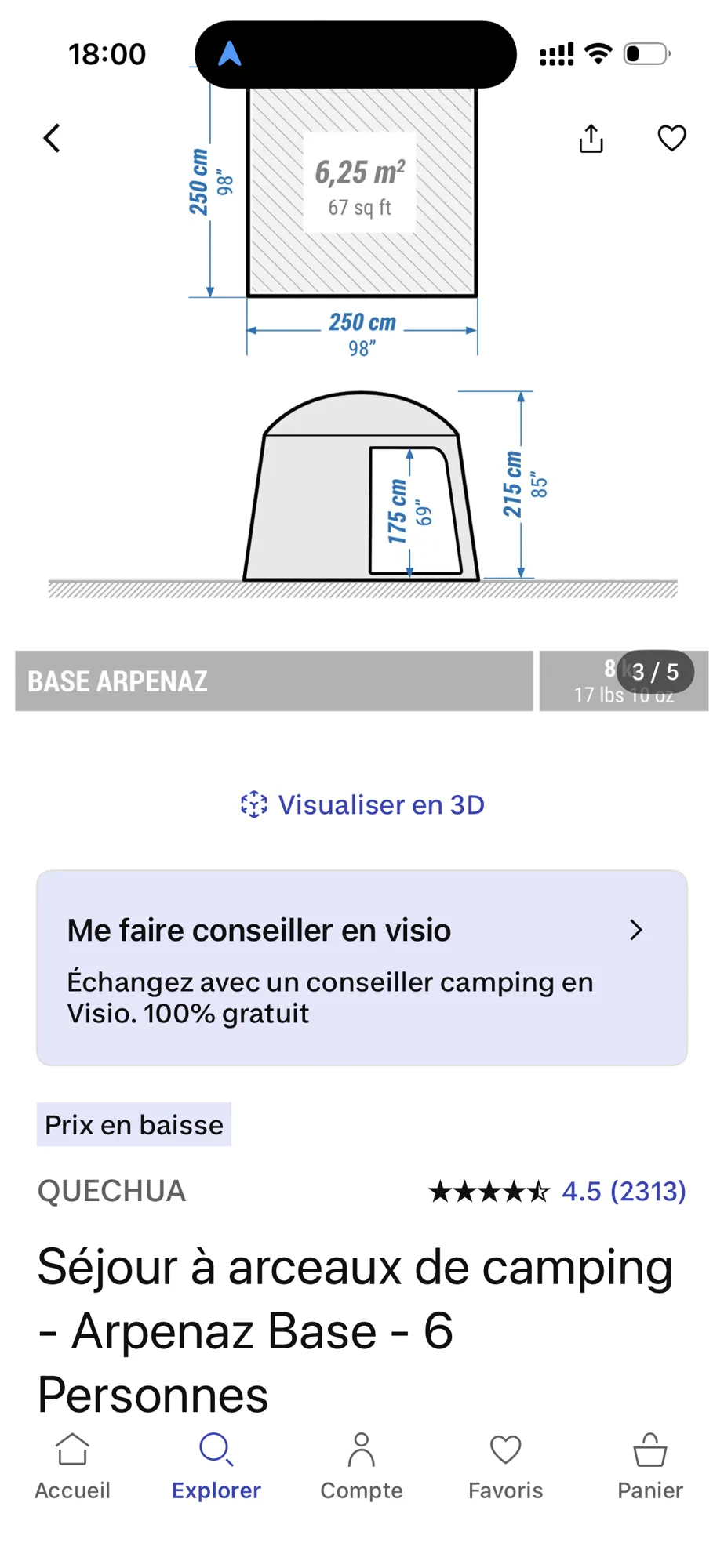
Task: Switch to the Explorer tab
Action: click(x=216, y=1466)
